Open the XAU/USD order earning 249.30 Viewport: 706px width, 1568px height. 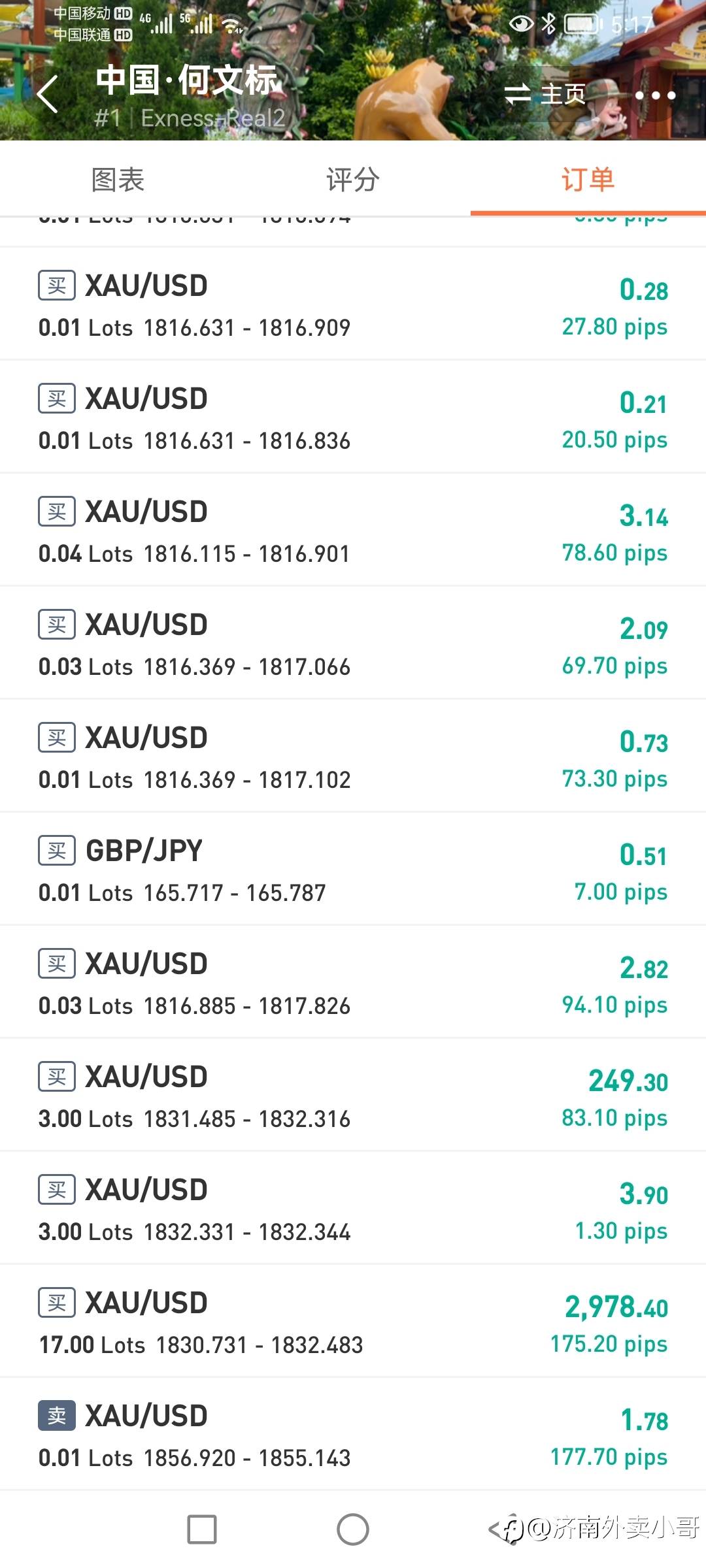(353, 1096)
